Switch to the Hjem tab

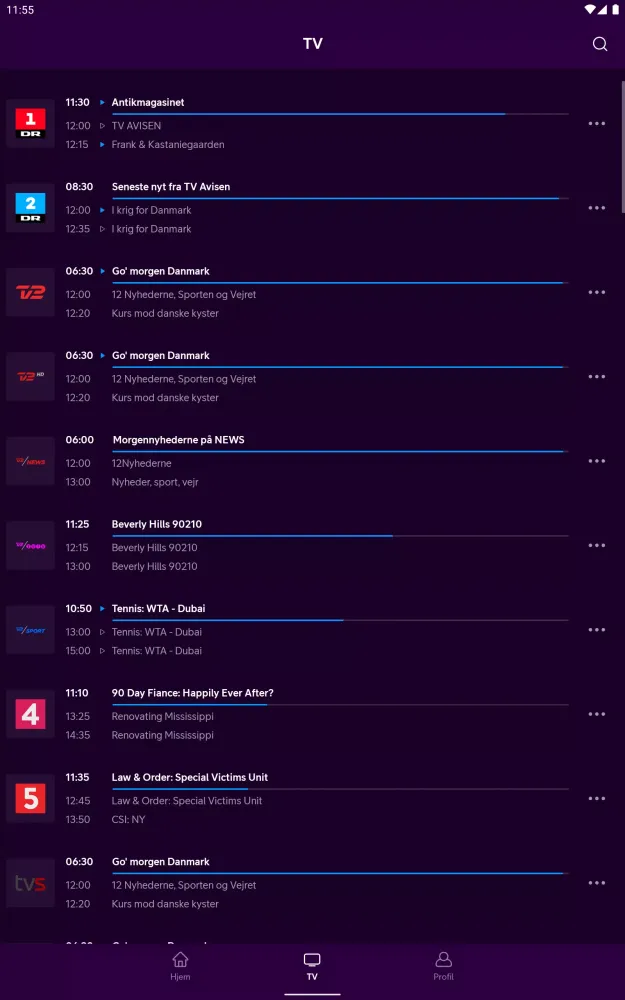click(x=180, y=966)
